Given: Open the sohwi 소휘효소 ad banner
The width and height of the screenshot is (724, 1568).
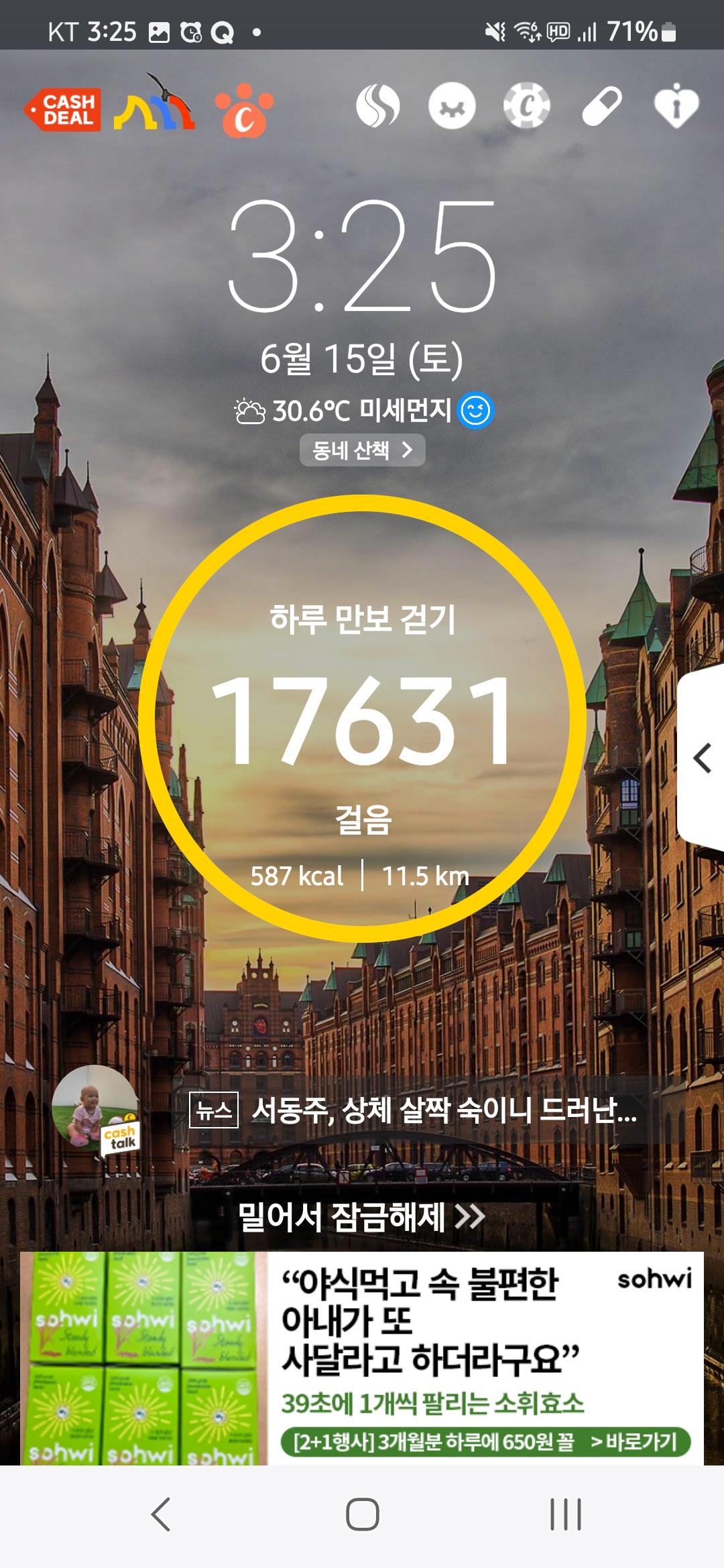Looking at the screenshot, I should (362, 1358).
